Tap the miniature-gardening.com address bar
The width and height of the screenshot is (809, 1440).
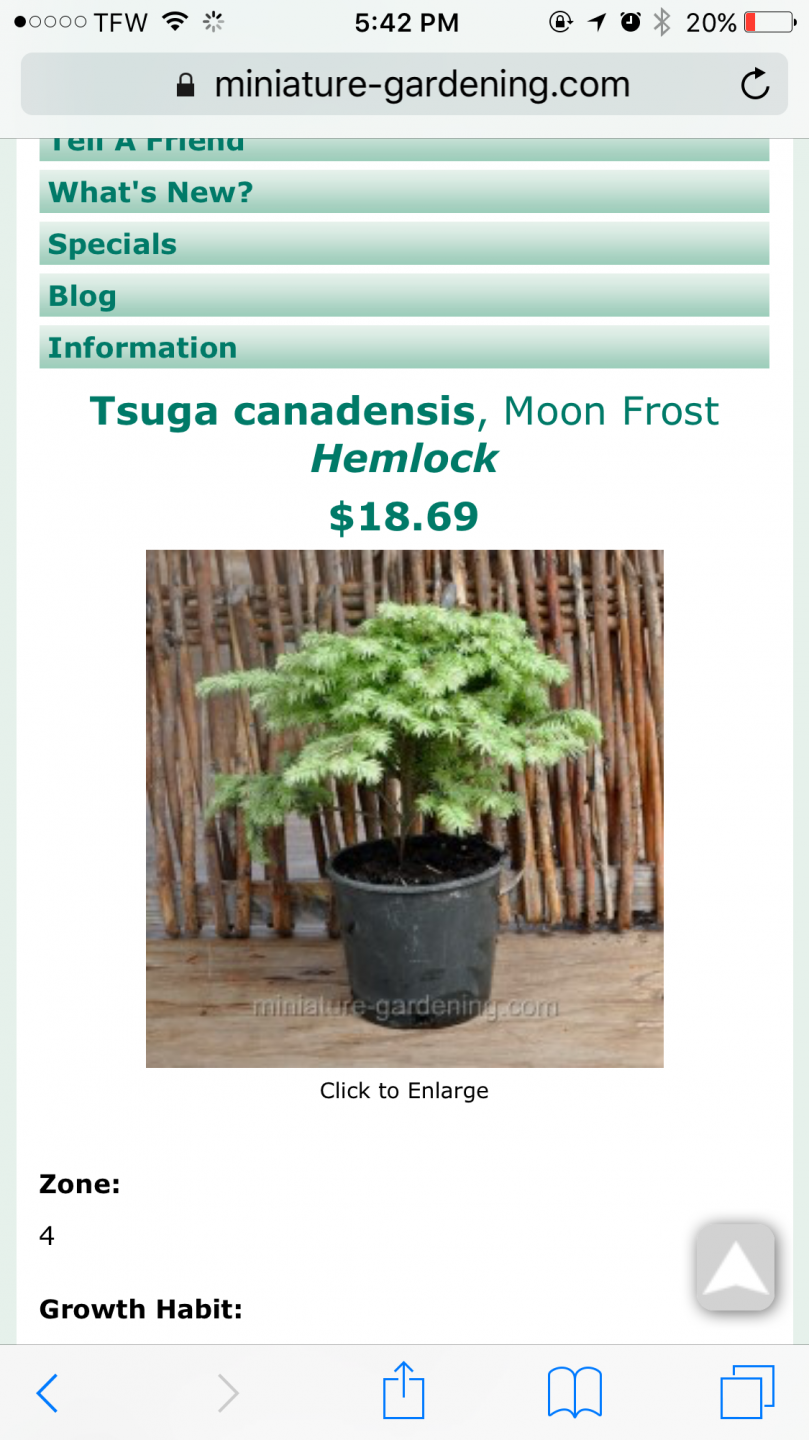tap(404, 84)
